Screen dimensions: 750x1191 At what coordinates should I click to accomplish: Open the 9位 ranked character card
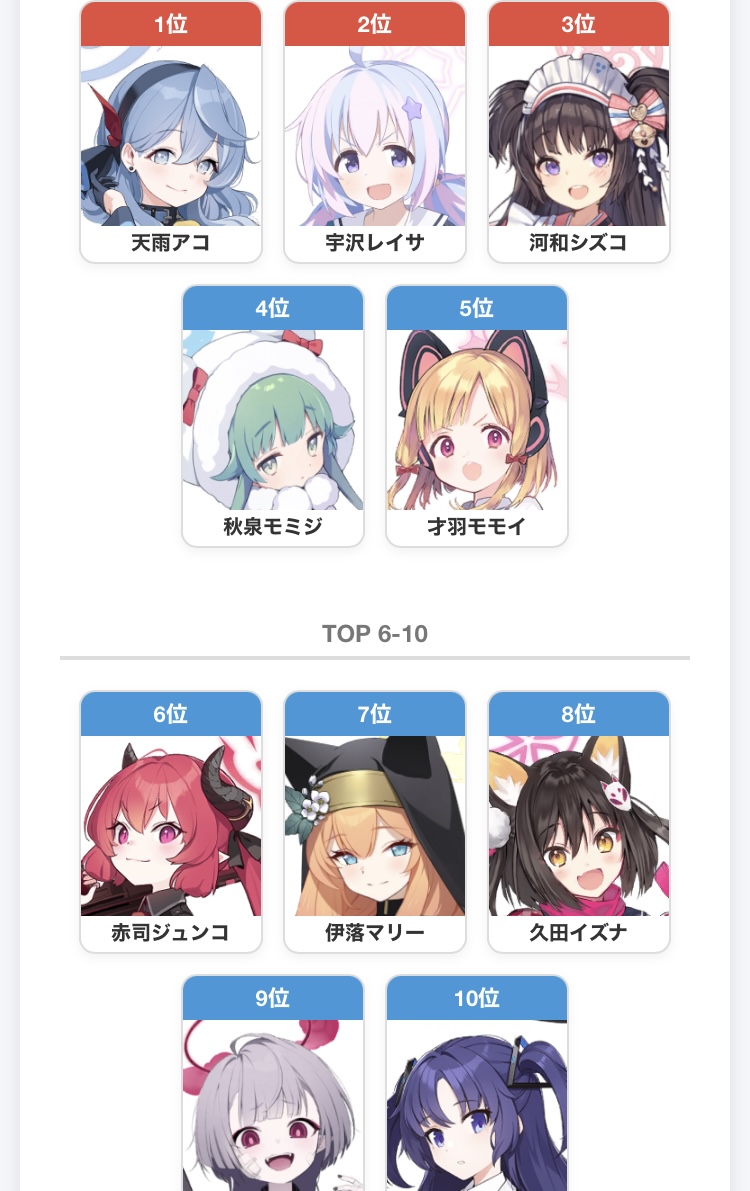point(273,1090)
